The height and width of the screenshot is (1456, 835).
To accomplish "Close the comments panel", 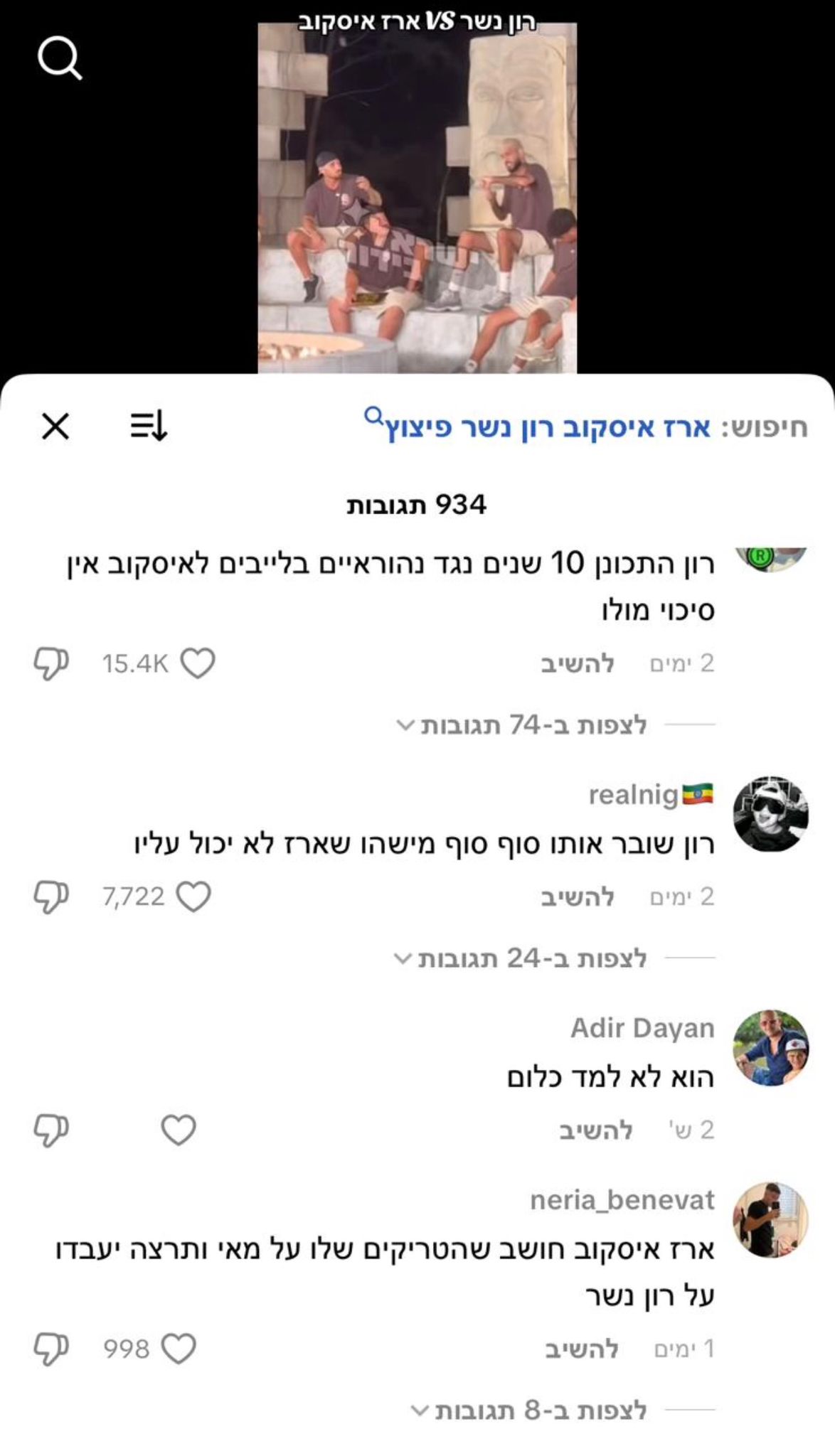I will 55,427.
